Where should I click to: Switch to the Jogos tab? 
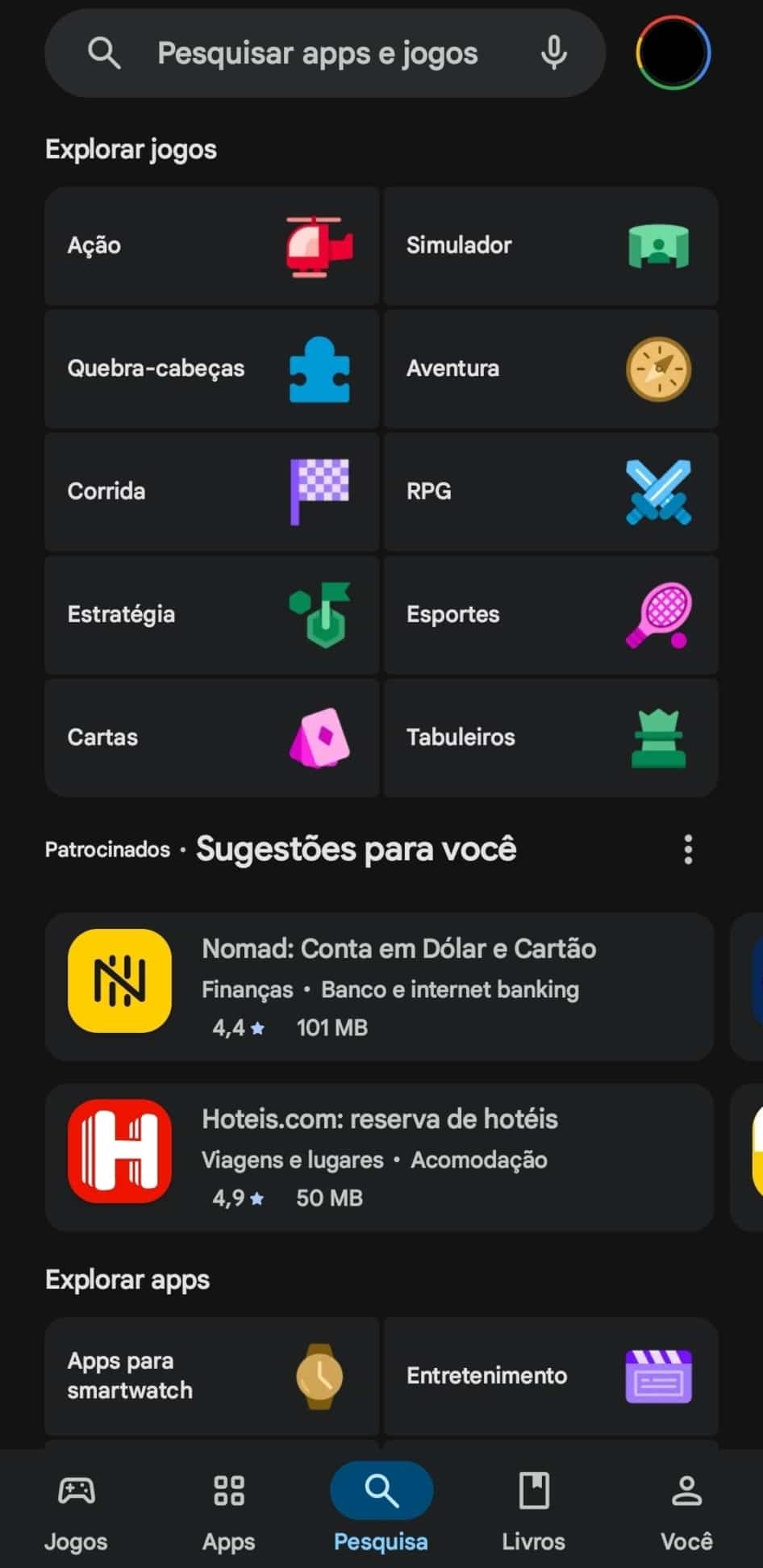[x=76, y=1509]
